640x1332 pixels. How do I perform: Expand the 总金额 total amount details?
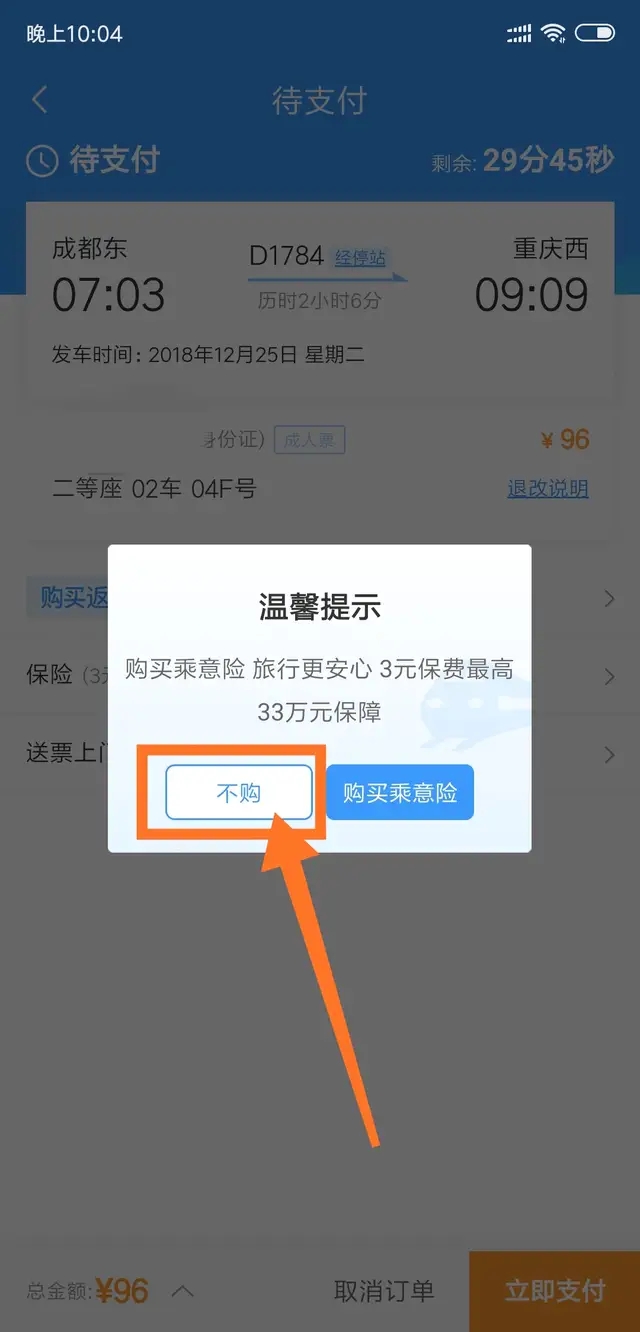coord(183,1291)
